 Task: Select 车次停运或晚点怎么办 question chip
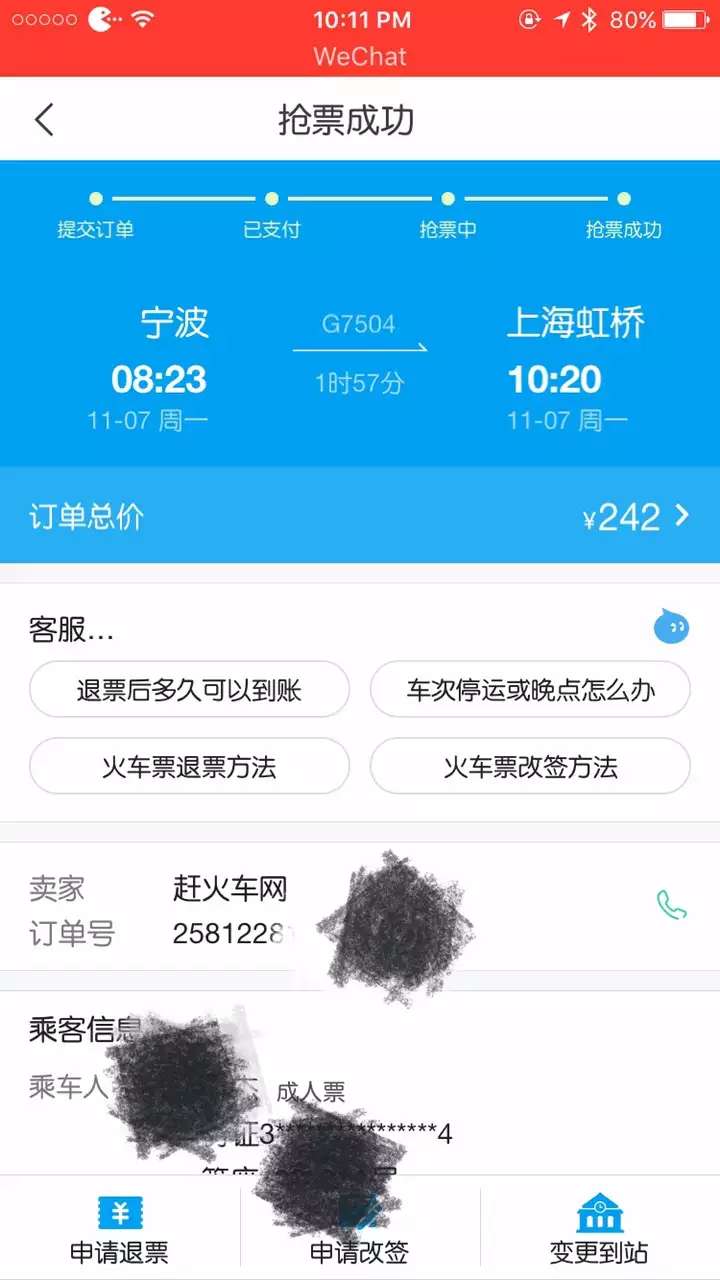pyautogui.click(x=530, y=690)
